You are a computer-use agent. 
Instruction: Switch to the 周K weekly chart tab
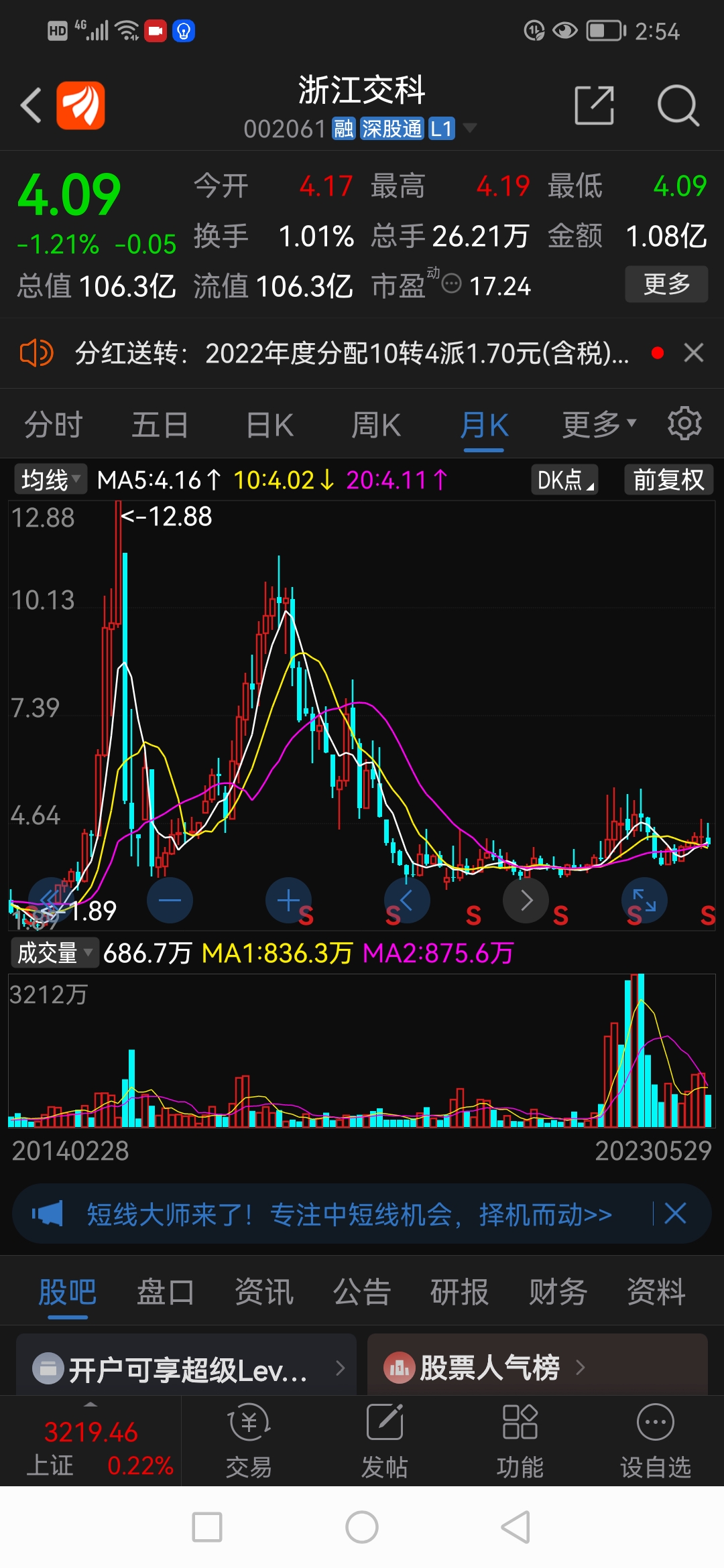point(376,423)
